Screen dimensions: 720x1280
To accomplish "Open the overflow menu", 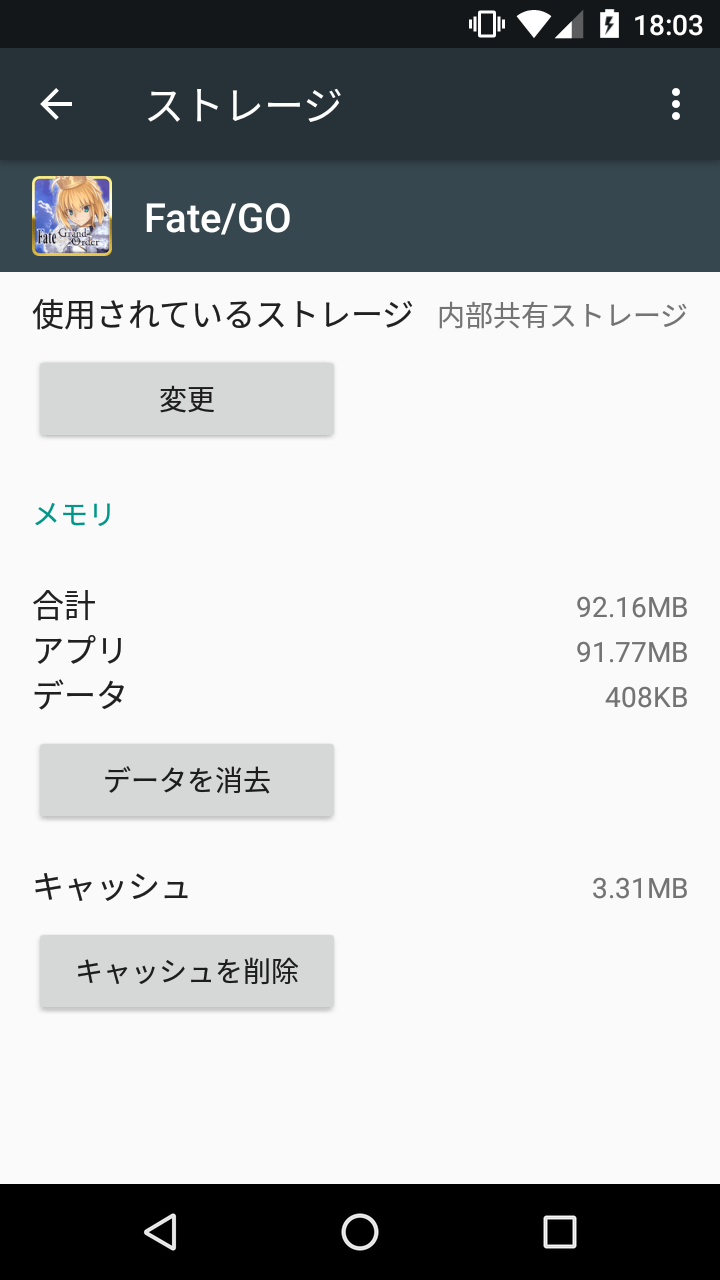I will click(x=676, y=104).
